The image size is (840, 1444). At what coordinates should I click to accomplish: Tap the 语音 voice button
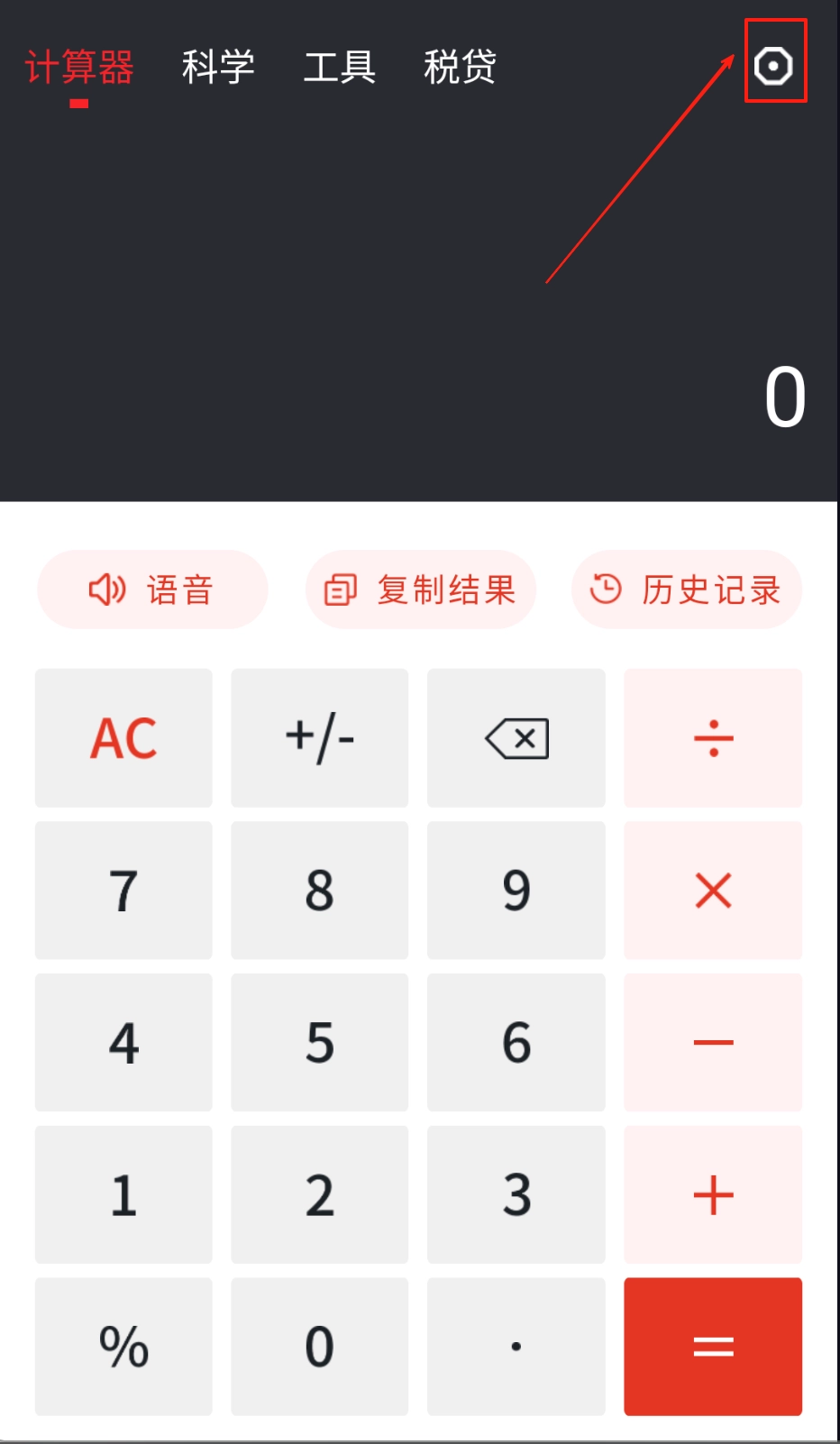point(152,589)
